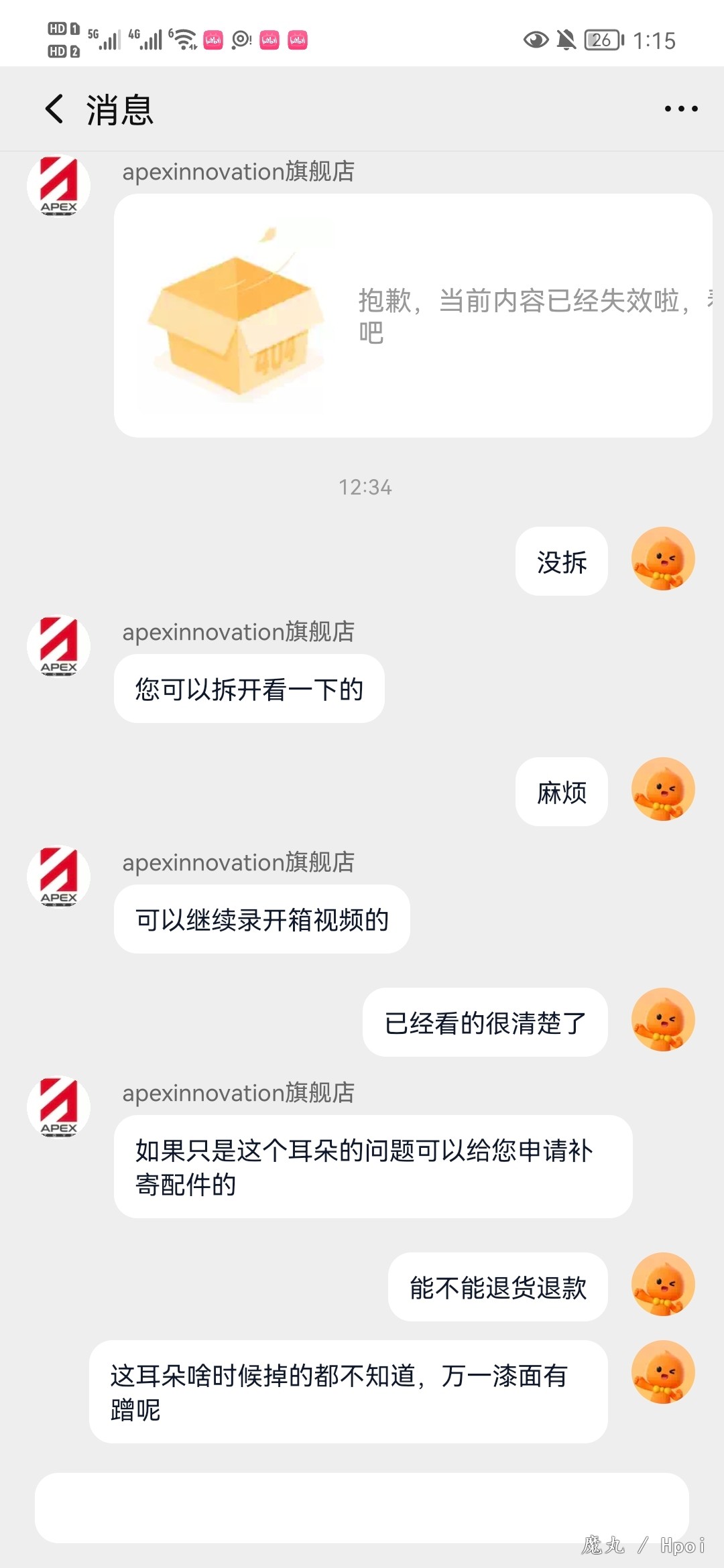Screen dimensions: 724x1568
Task: Open my avatar beside the 没拆 message
Action: click(662, 559)
